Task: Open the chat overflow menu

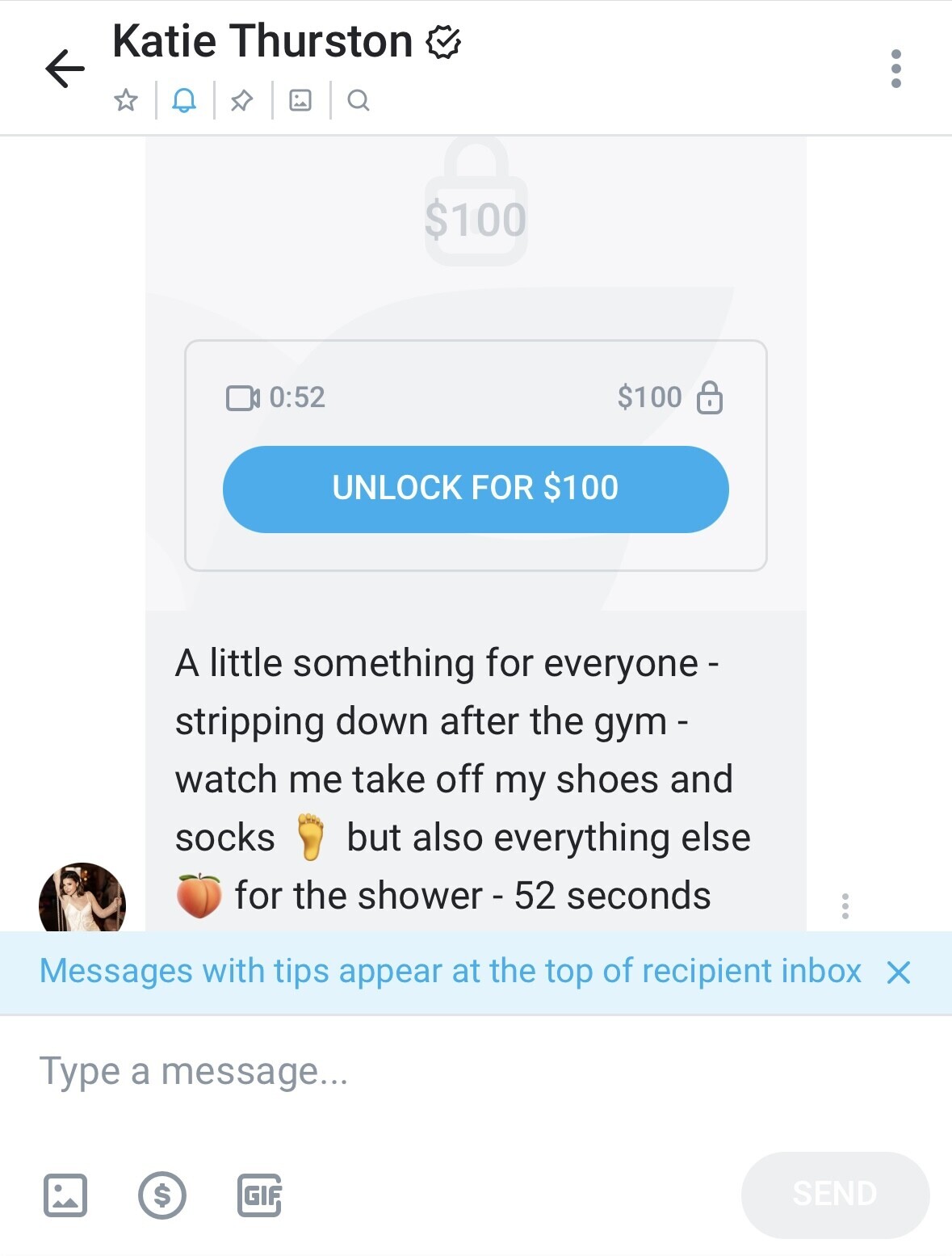Action: [x=895, y=69]
